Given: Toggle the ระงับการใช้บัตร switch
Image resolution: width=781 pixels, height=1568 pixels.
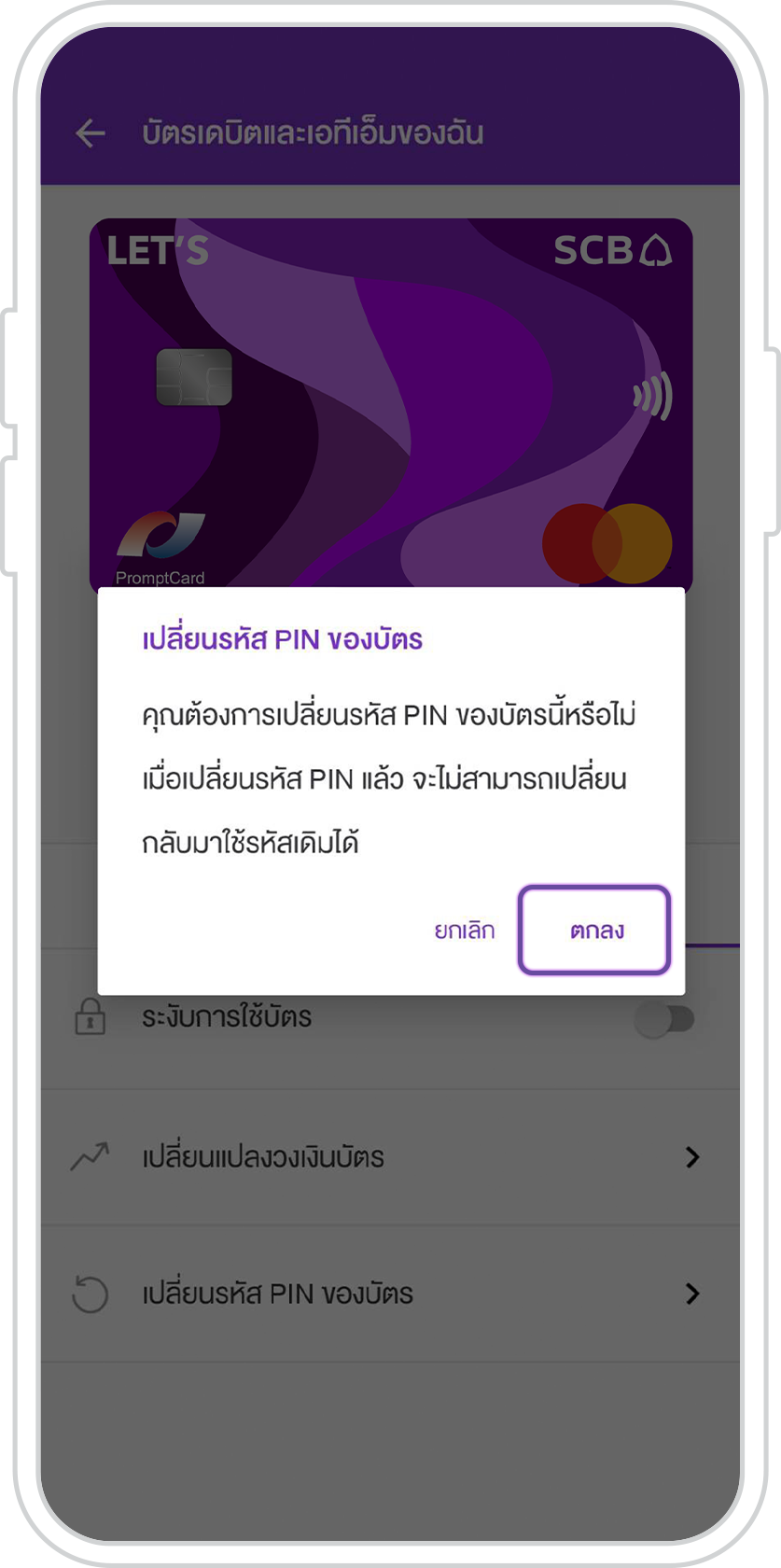Looking at the screenshot, I should pyautogui.click(x=664, y=1019).
